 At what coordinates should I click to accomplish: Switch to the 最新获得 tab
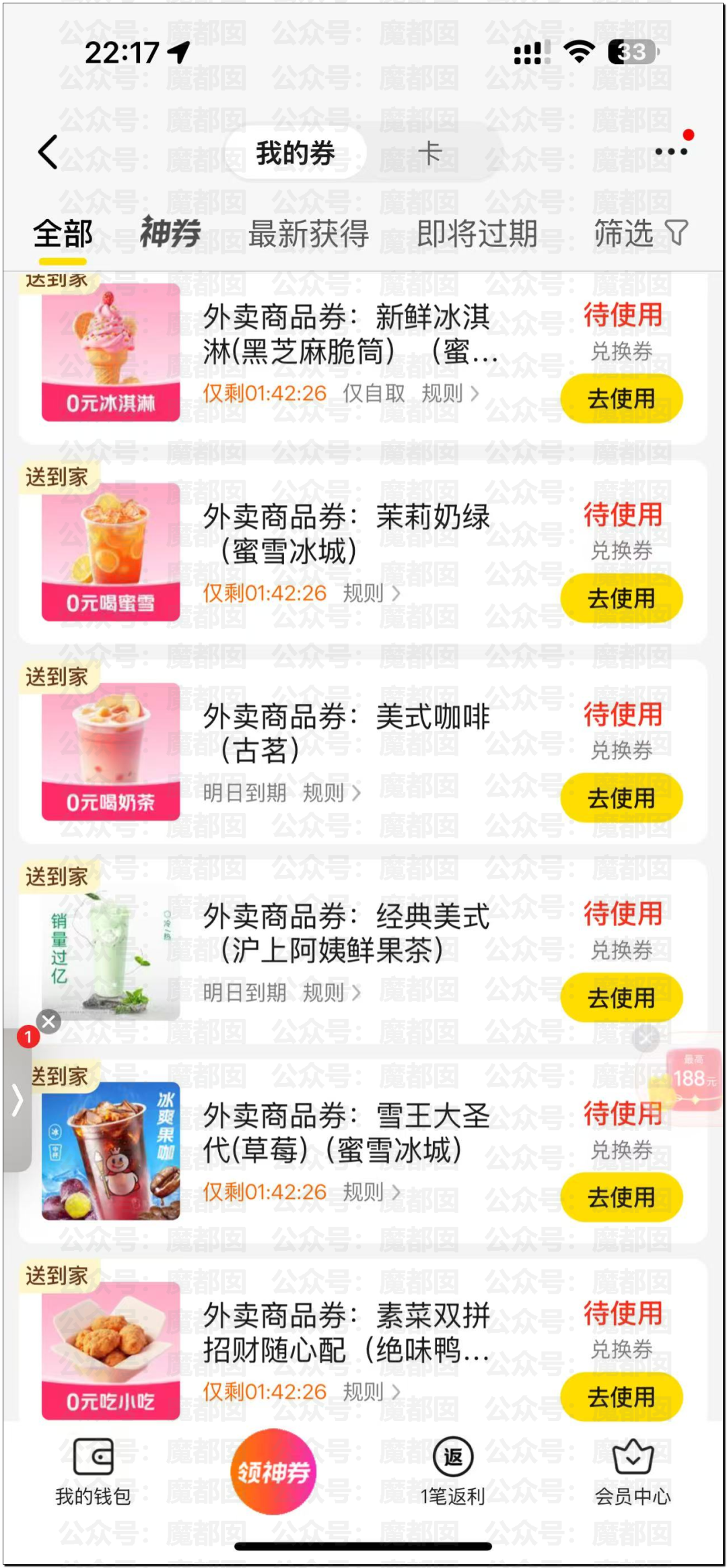(x=308, y=234)
